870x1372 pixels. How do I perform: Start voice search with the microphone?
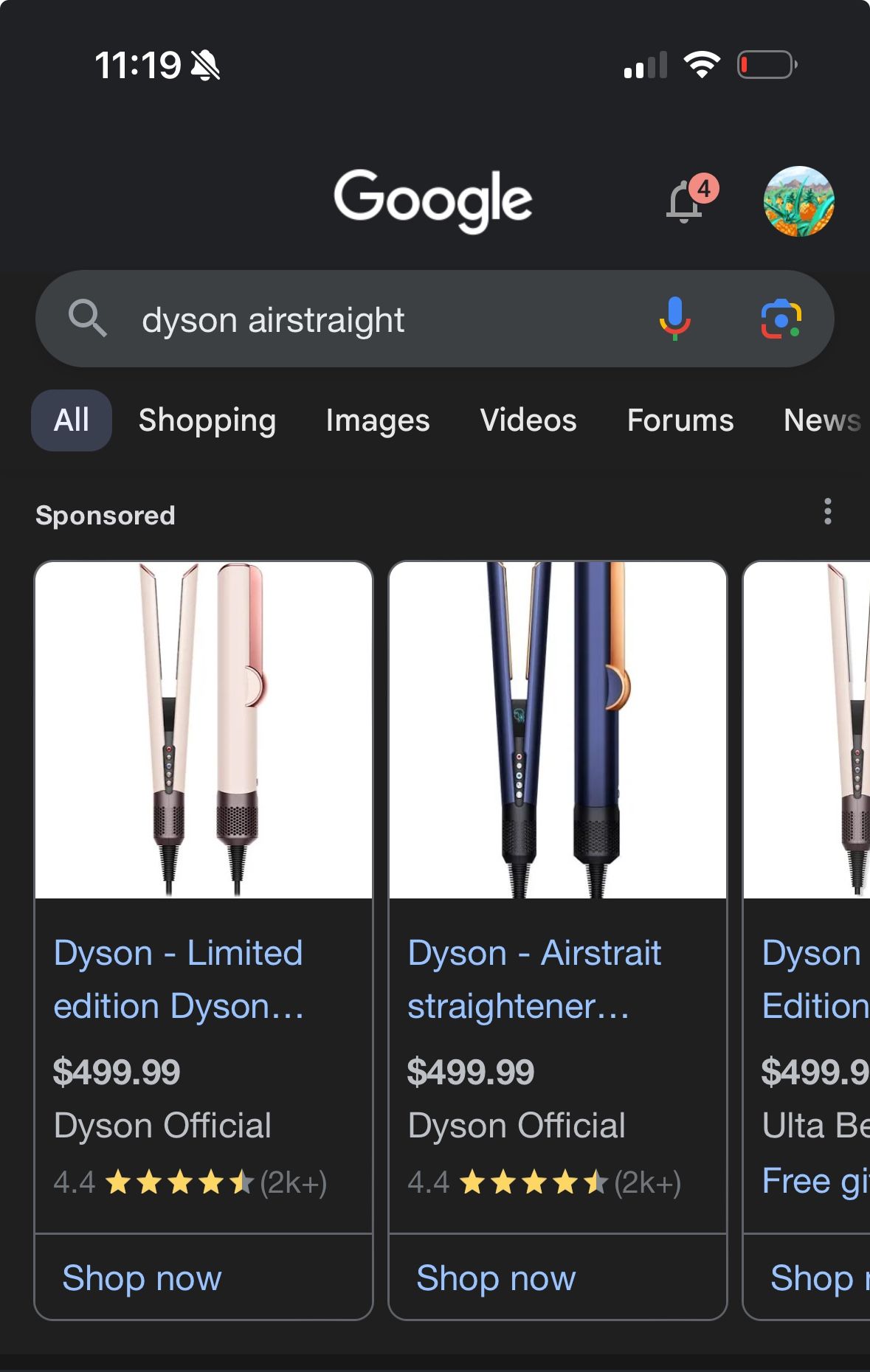pos(674,319)
